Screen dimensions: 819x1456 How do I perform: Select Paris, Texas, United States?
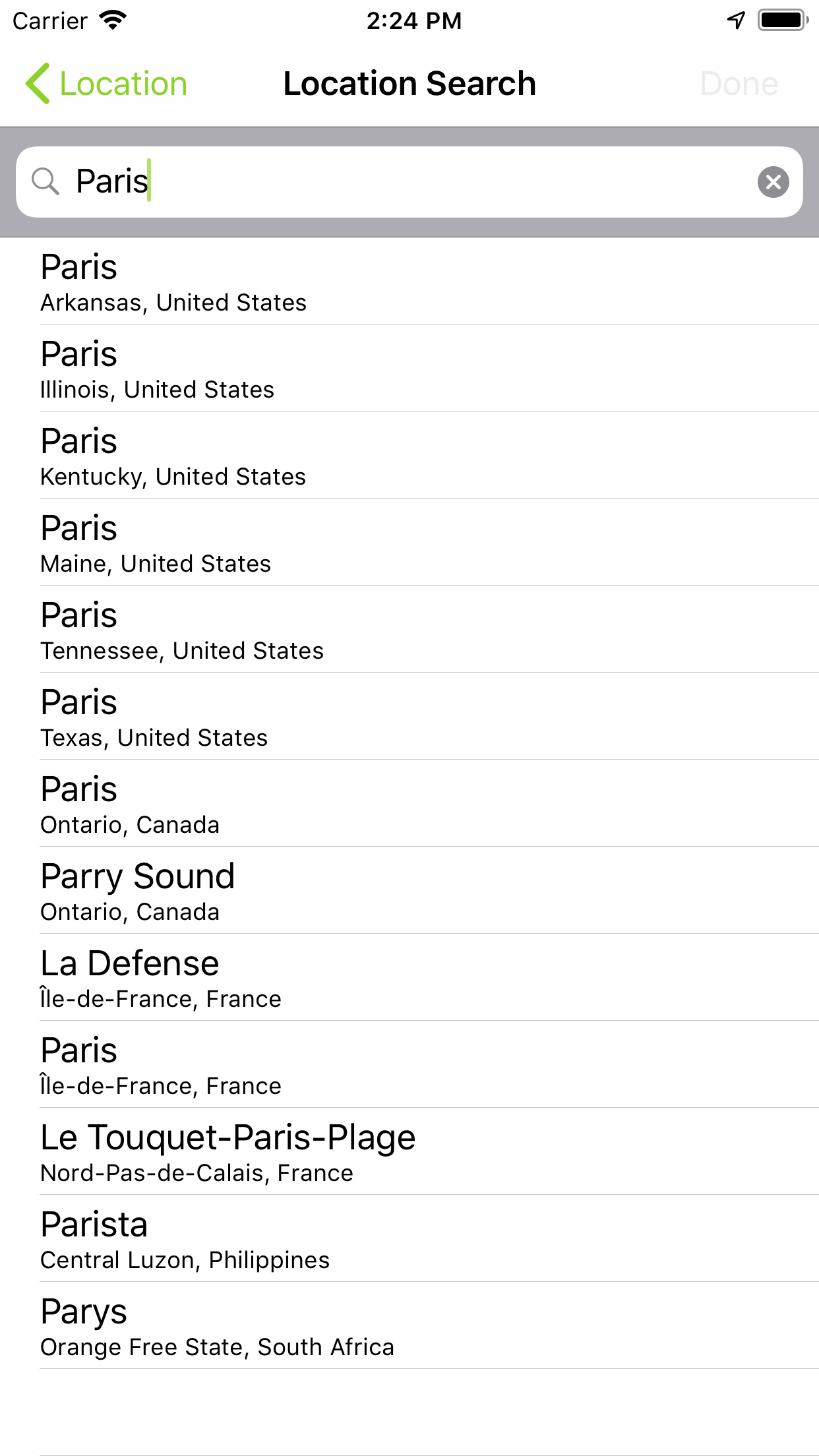tap(409, 717)
